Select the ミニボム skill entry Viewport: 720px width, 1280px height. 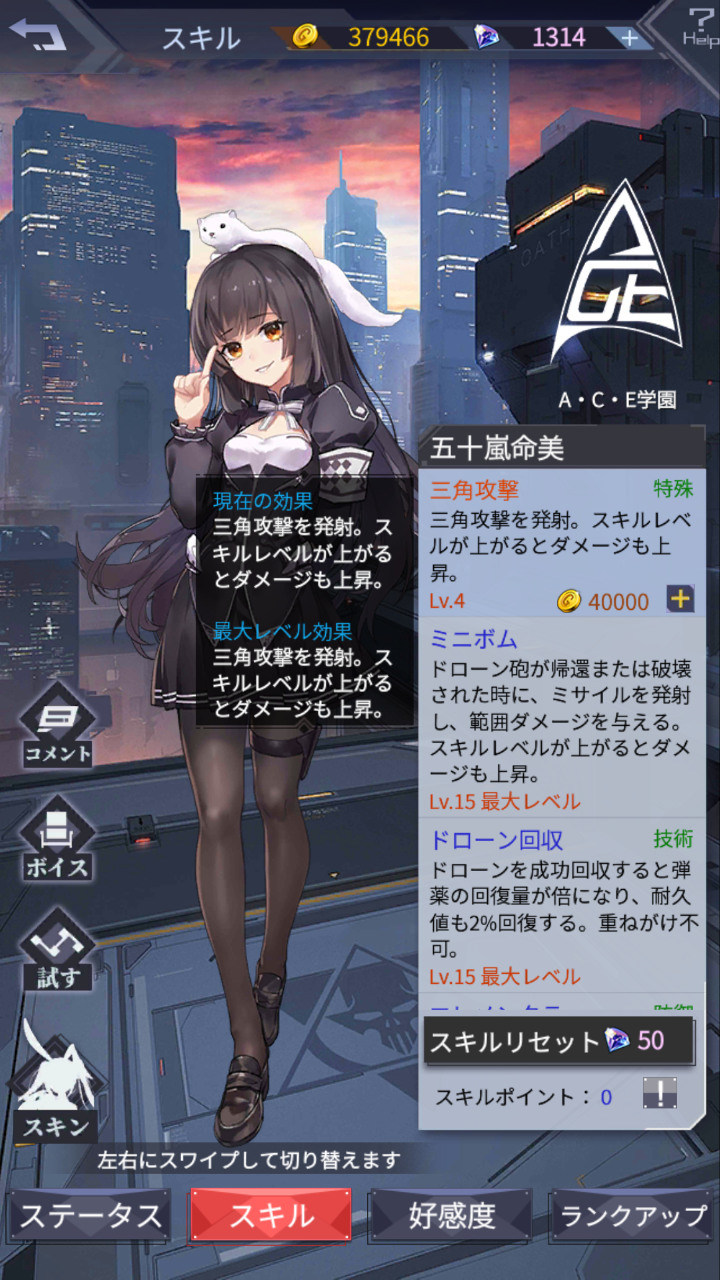[x=561, y=716]
